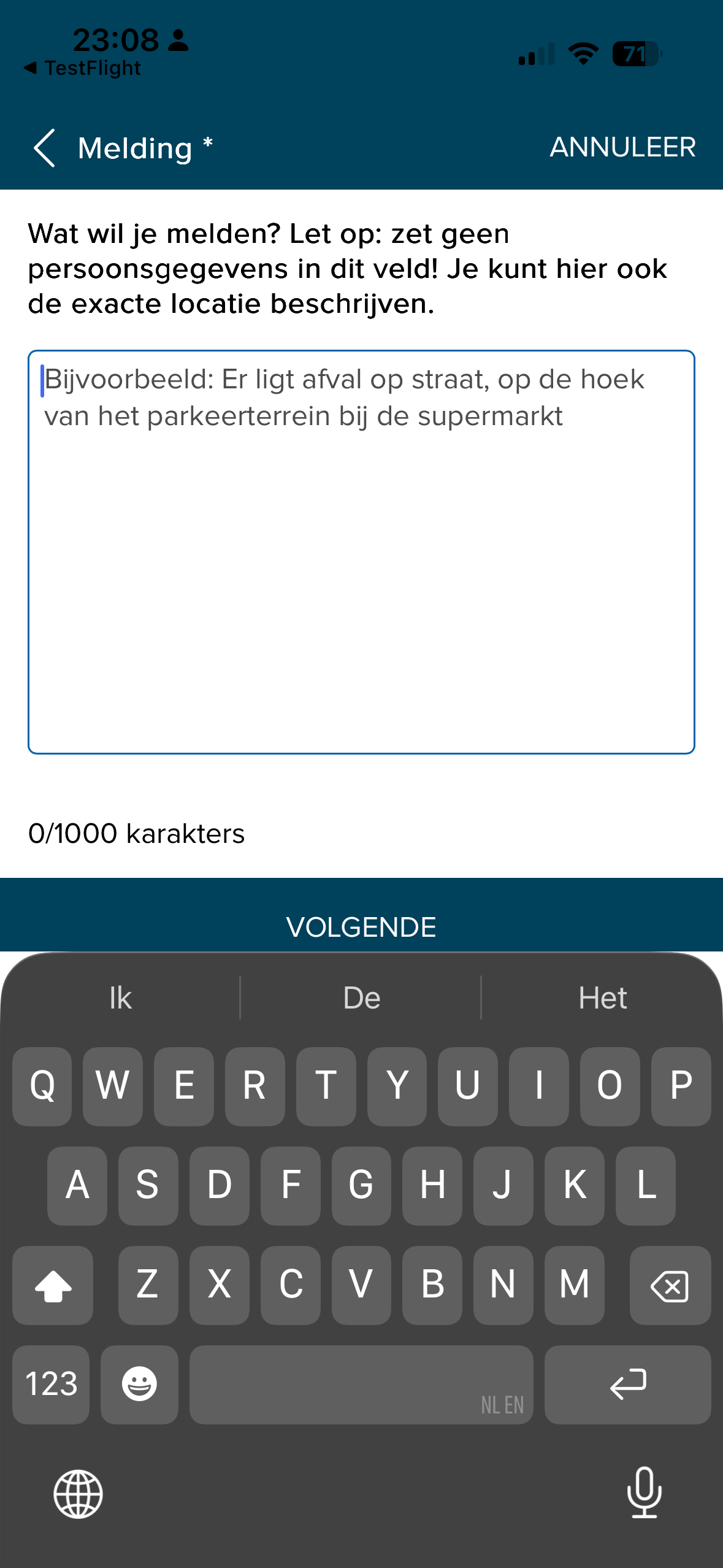
Task: Switch keyboard to numbers with the 123 key
Action: click(x=50, y=1385)
